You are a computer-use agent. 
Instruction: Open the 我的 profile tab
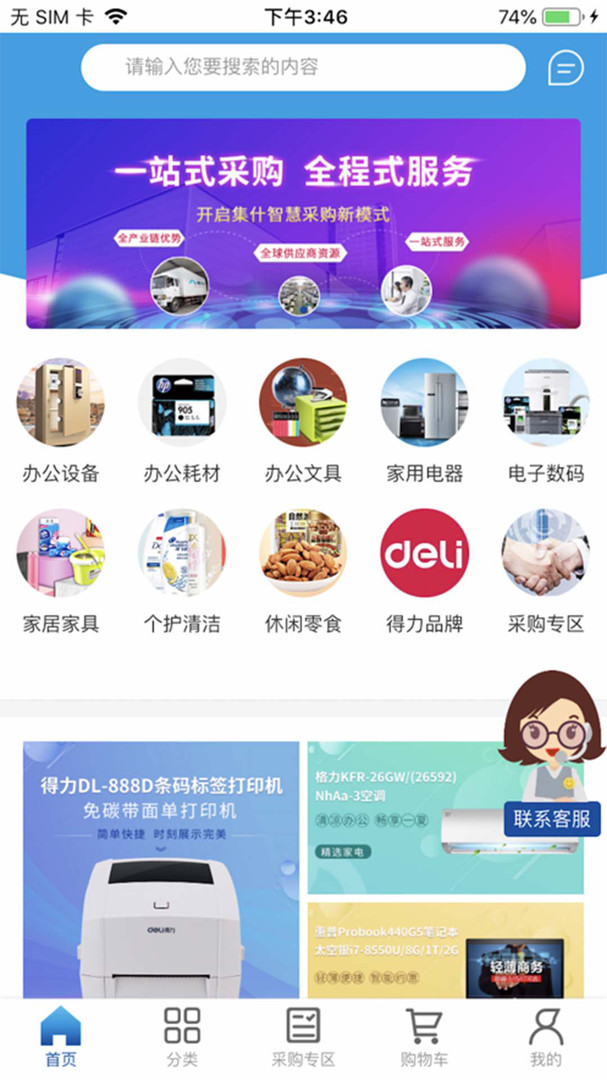click(x=545, y=1037)
